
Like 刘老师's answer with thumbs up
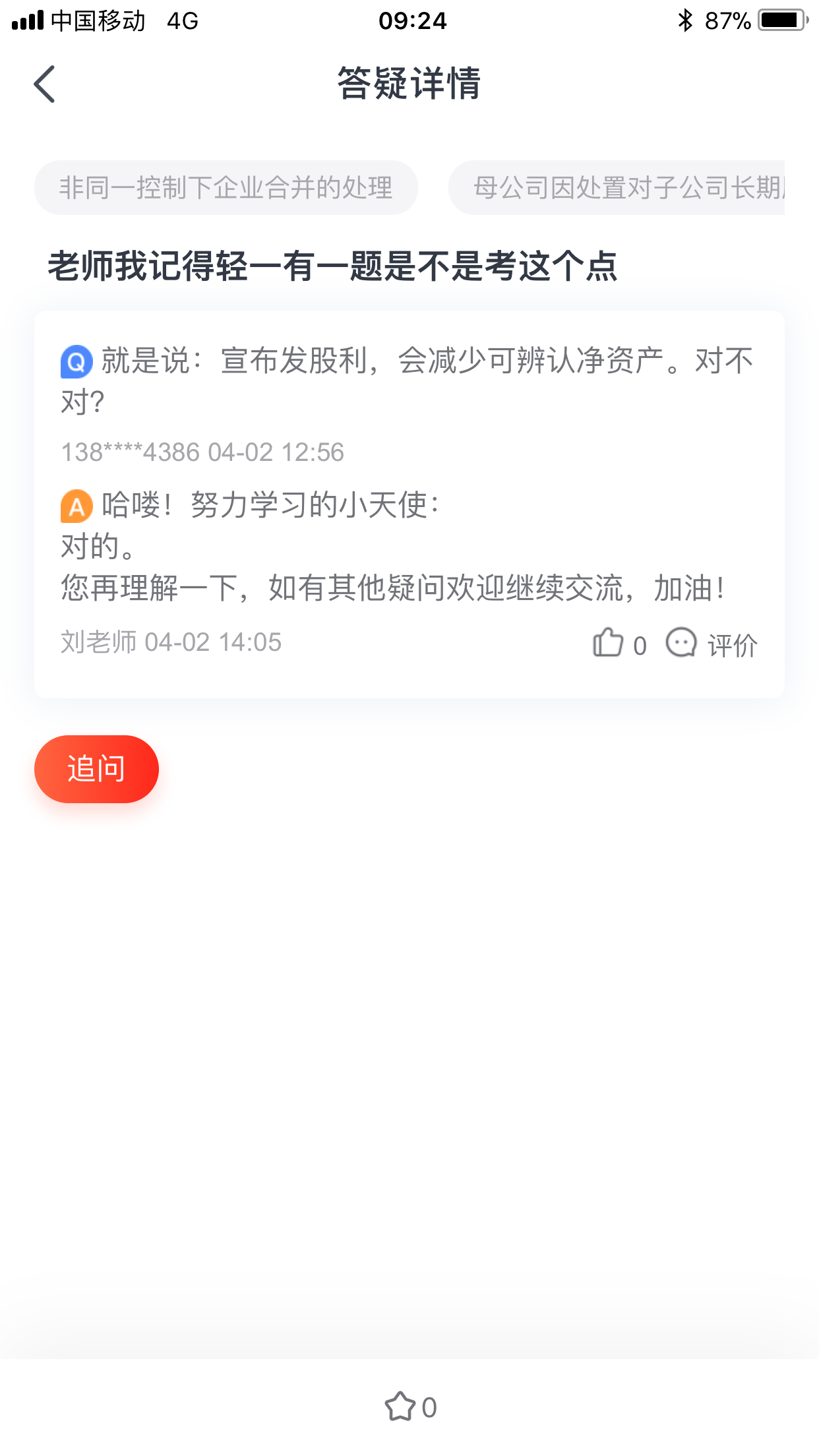coord(608,643)
